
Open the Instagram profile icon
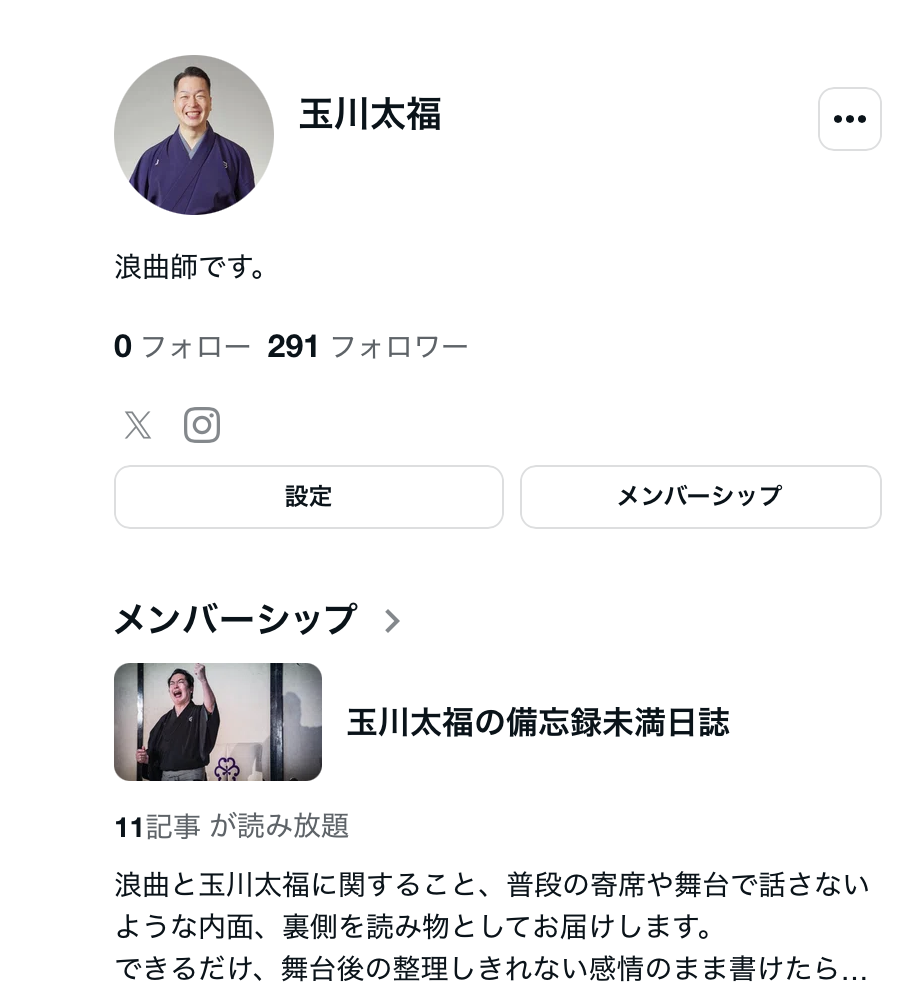(x=202, y=425)
